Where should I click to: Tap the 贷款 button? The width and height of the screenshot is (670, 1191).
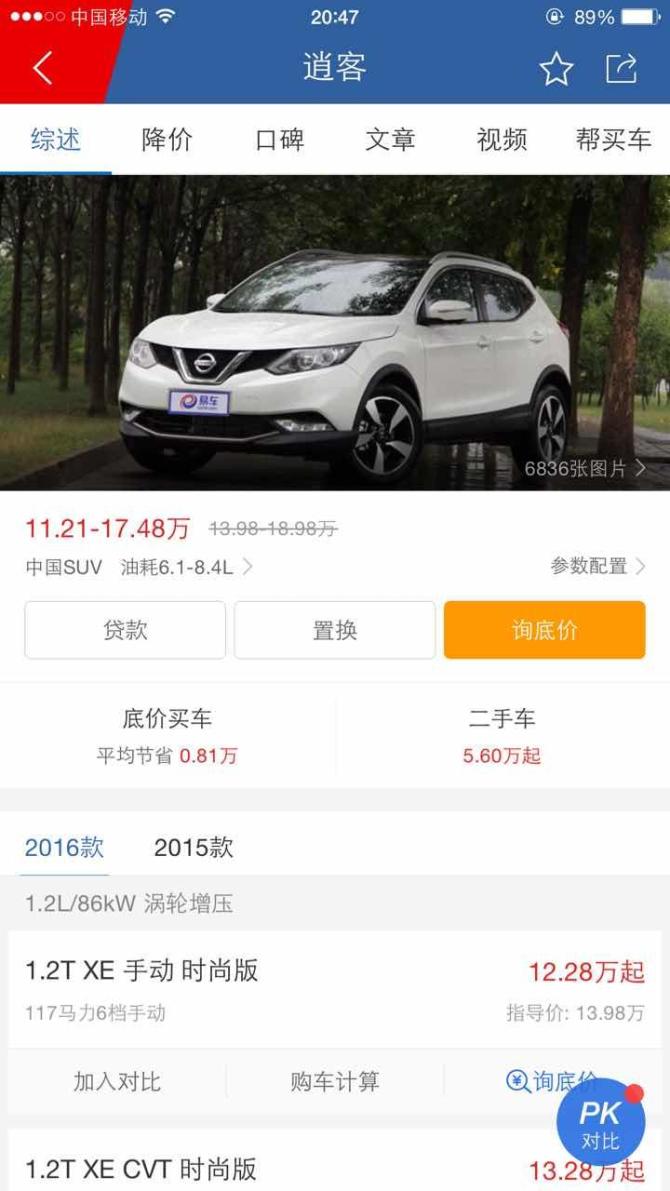point(125,630)
